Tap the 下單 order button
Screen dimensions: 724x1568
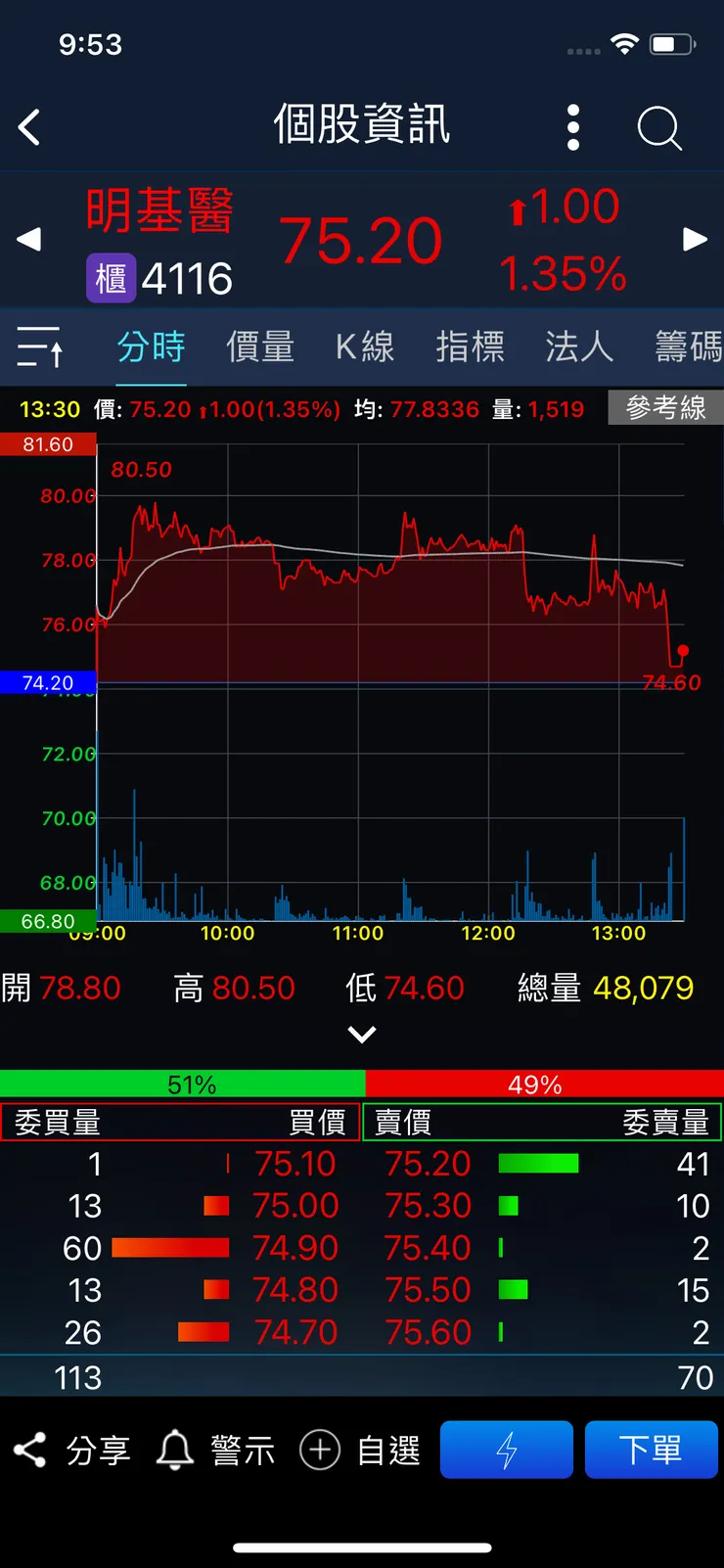tap(651, 1450)
